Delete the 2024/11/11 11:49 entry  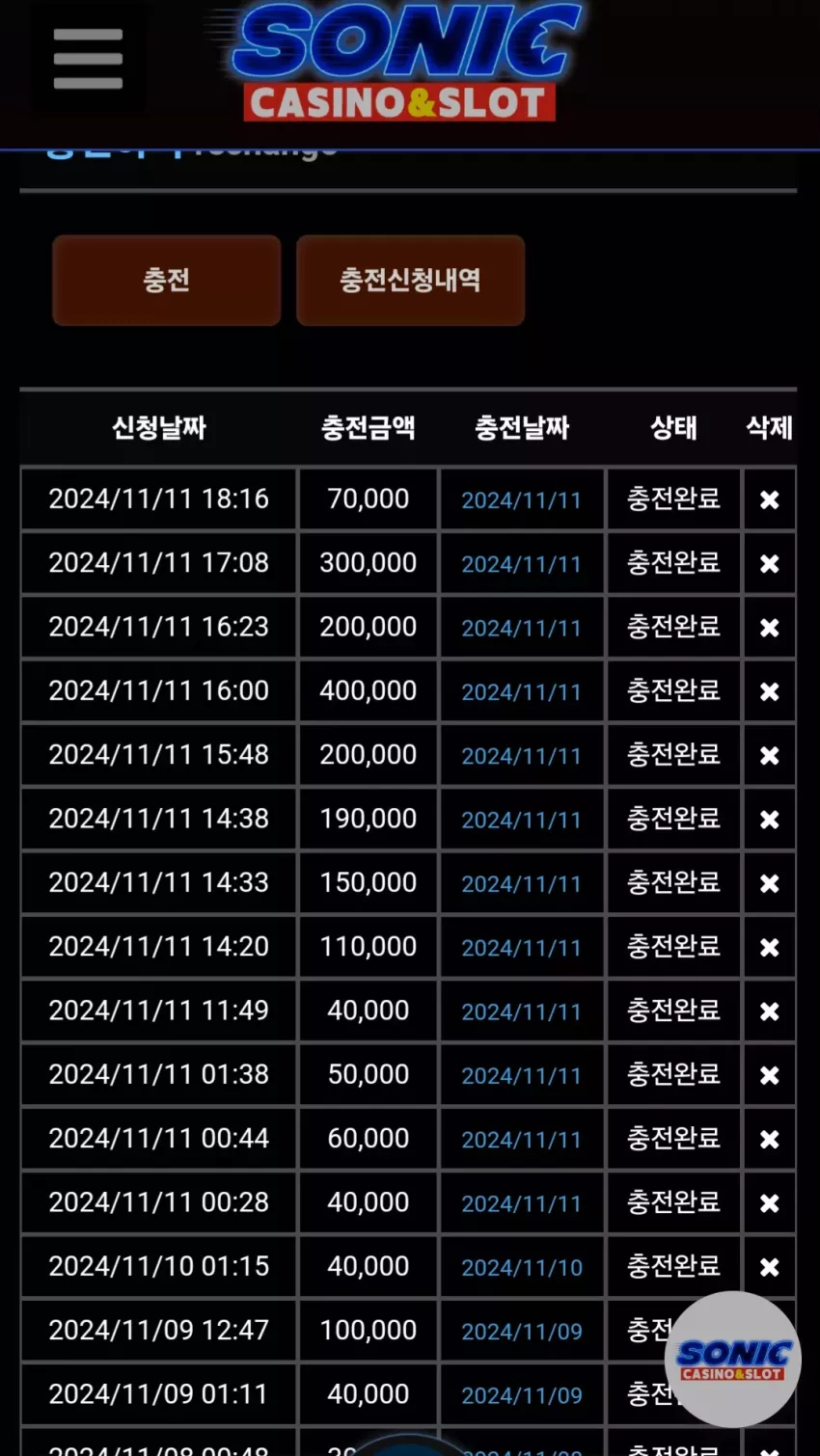[769, 1011]
